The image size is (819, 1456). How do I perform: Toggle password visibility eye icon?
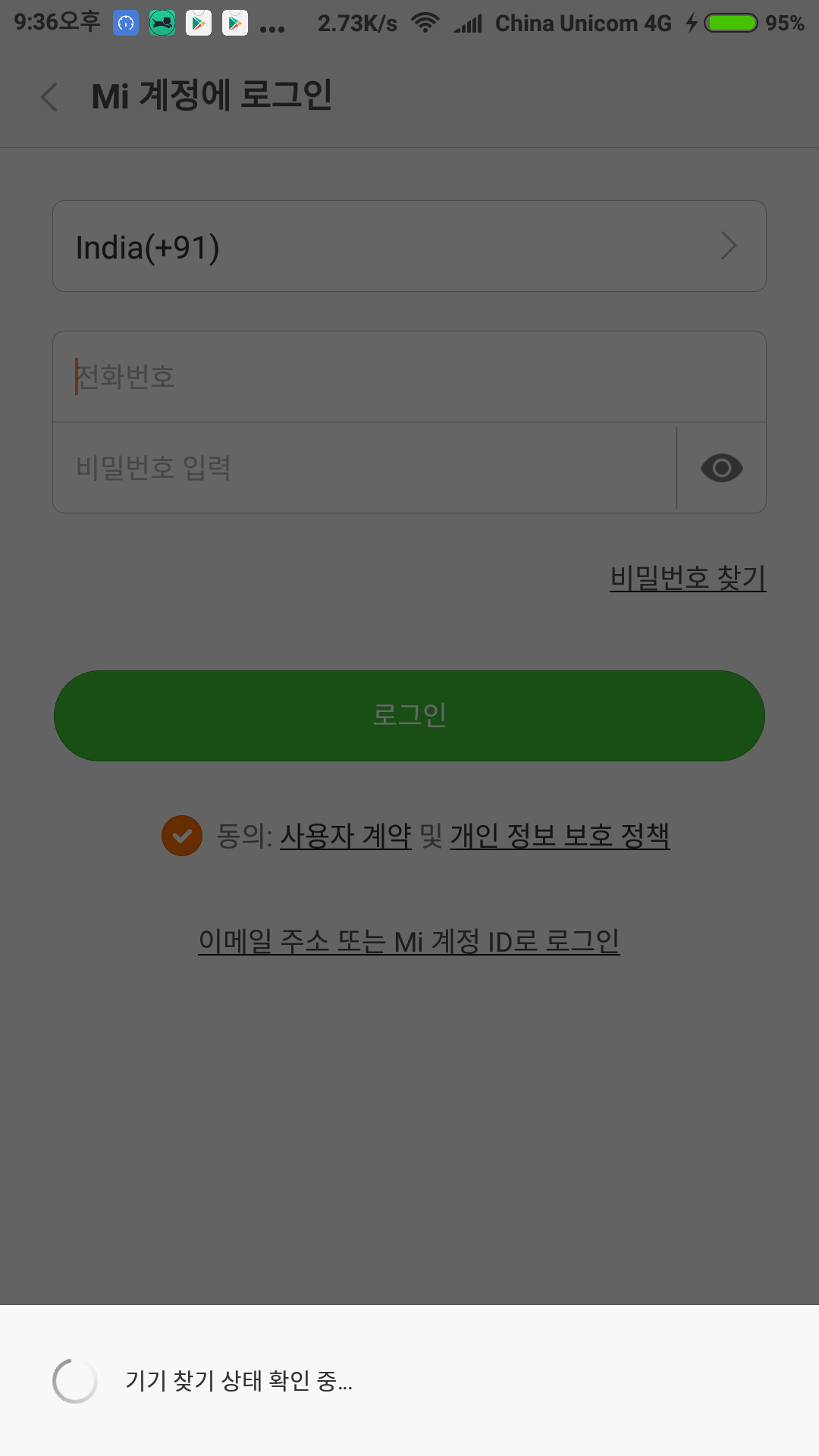(722, 468)
